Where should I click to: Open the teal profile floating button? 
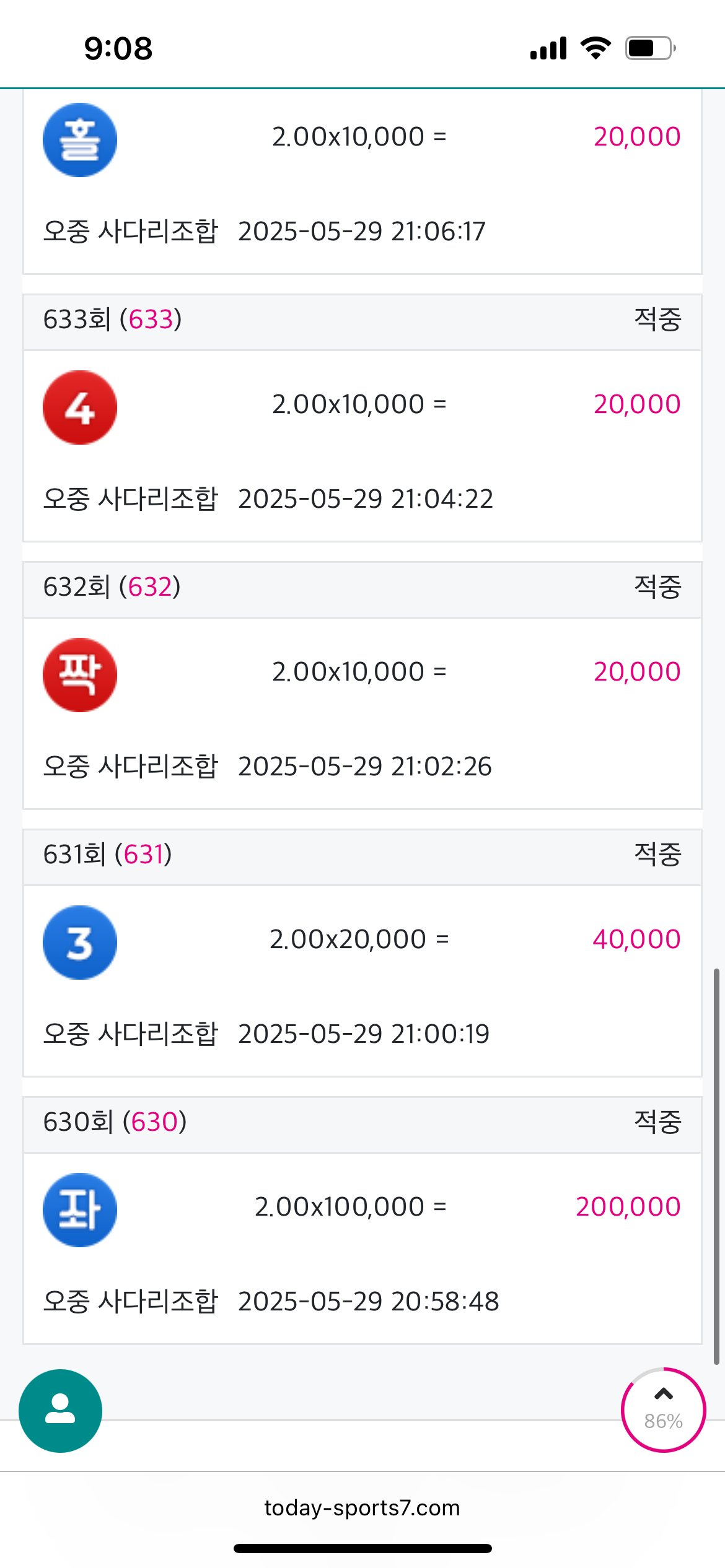click(x=60, y=1411)
